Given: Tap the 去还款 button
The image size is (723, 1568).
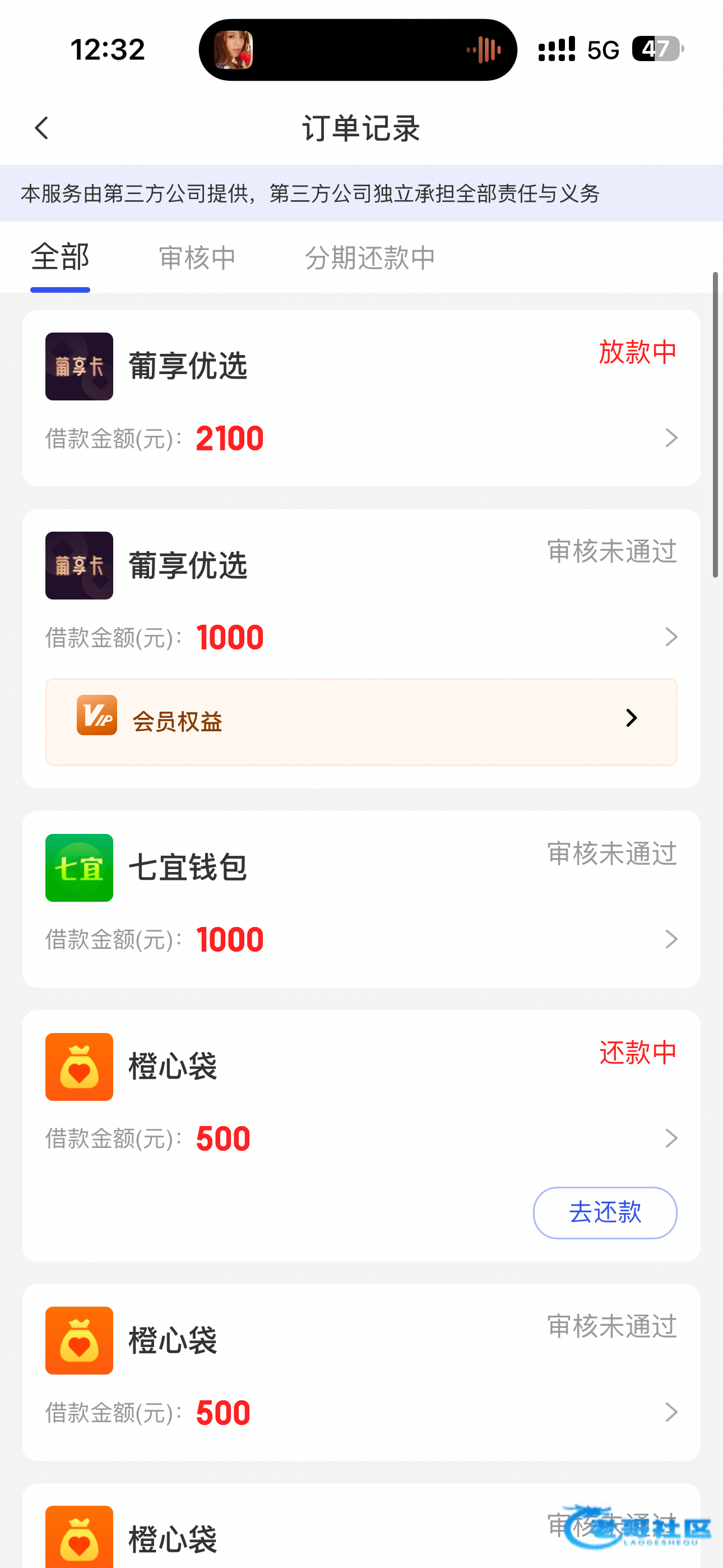Looking at the screenshot, I should point(604,1212).
